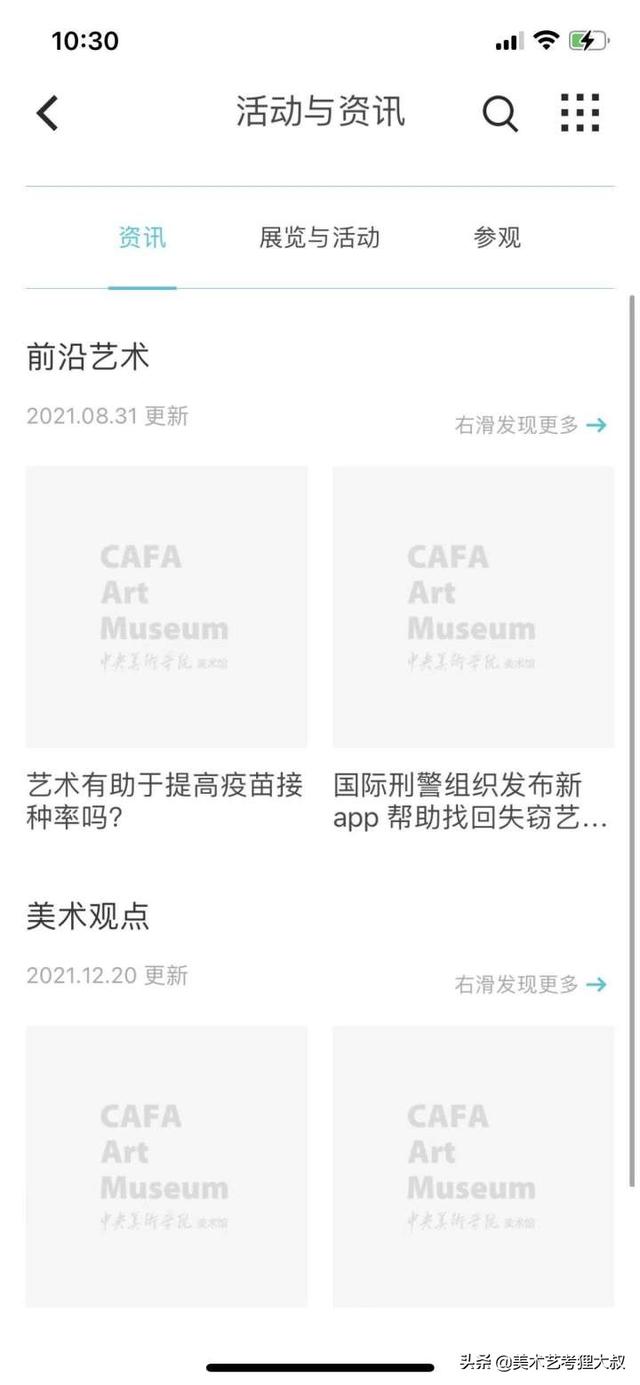Tap 右滑发现更多 under 美术观点
640x1385 pixels.
coord(531,985)
